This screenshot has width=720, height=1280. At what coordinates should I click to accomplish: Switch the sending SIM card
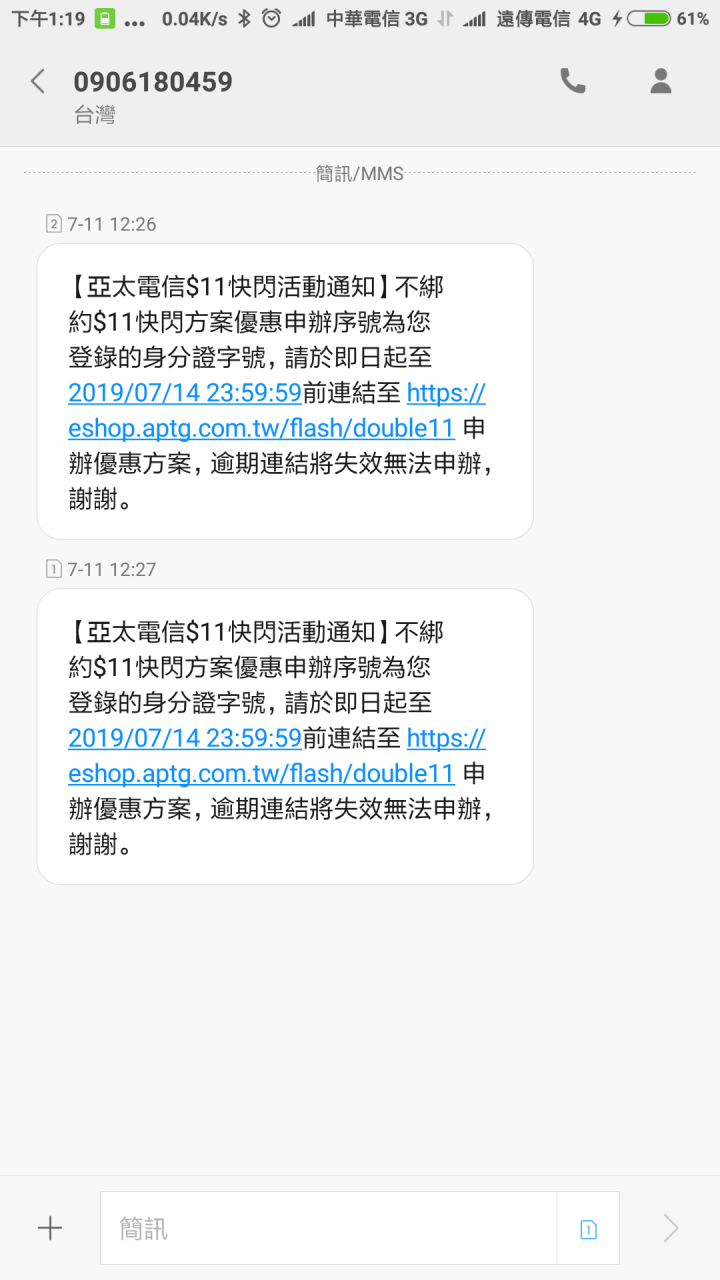(x=588, y=1229)
